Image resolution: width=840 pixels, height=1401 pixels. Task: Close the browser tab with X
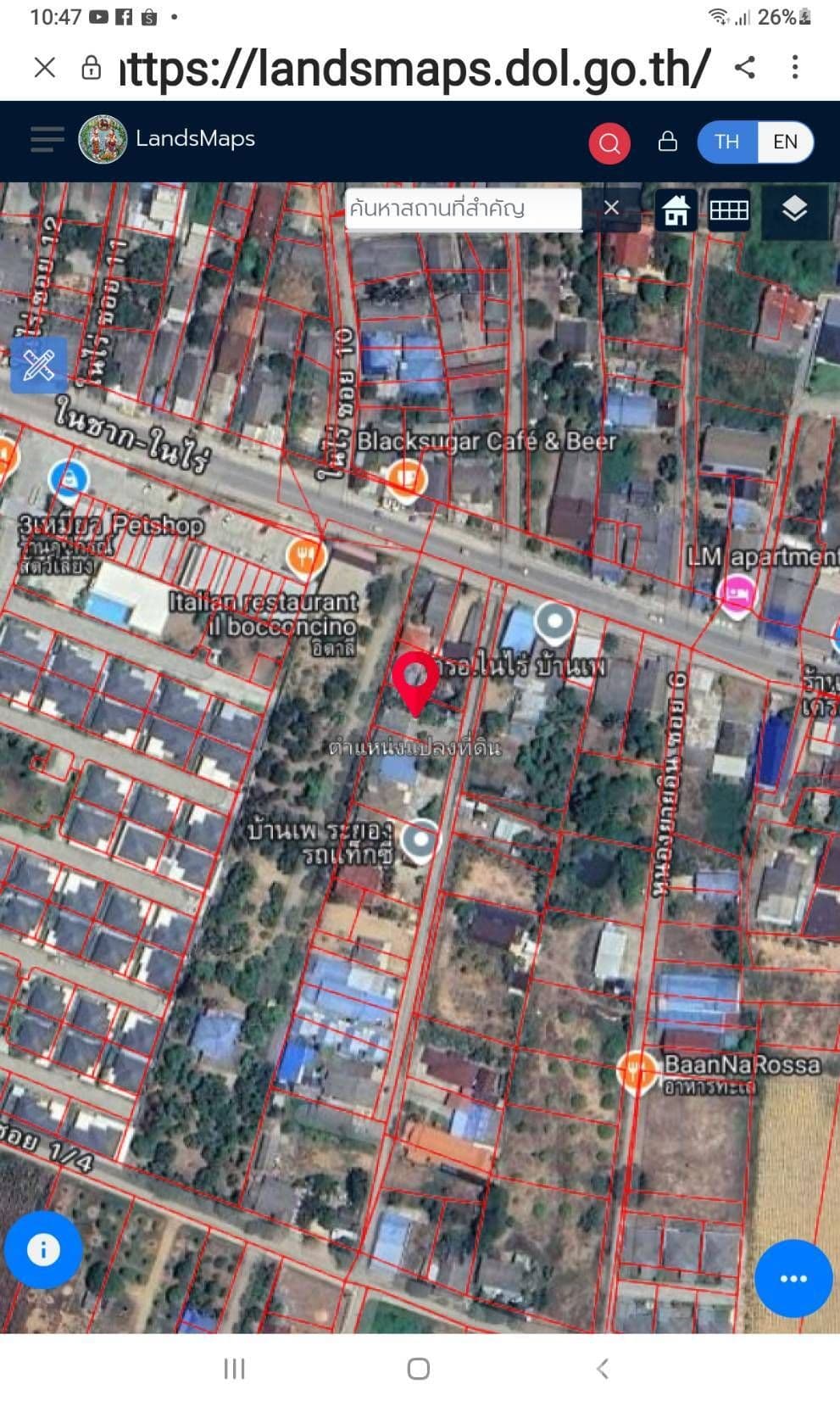[x=44, y=68]
